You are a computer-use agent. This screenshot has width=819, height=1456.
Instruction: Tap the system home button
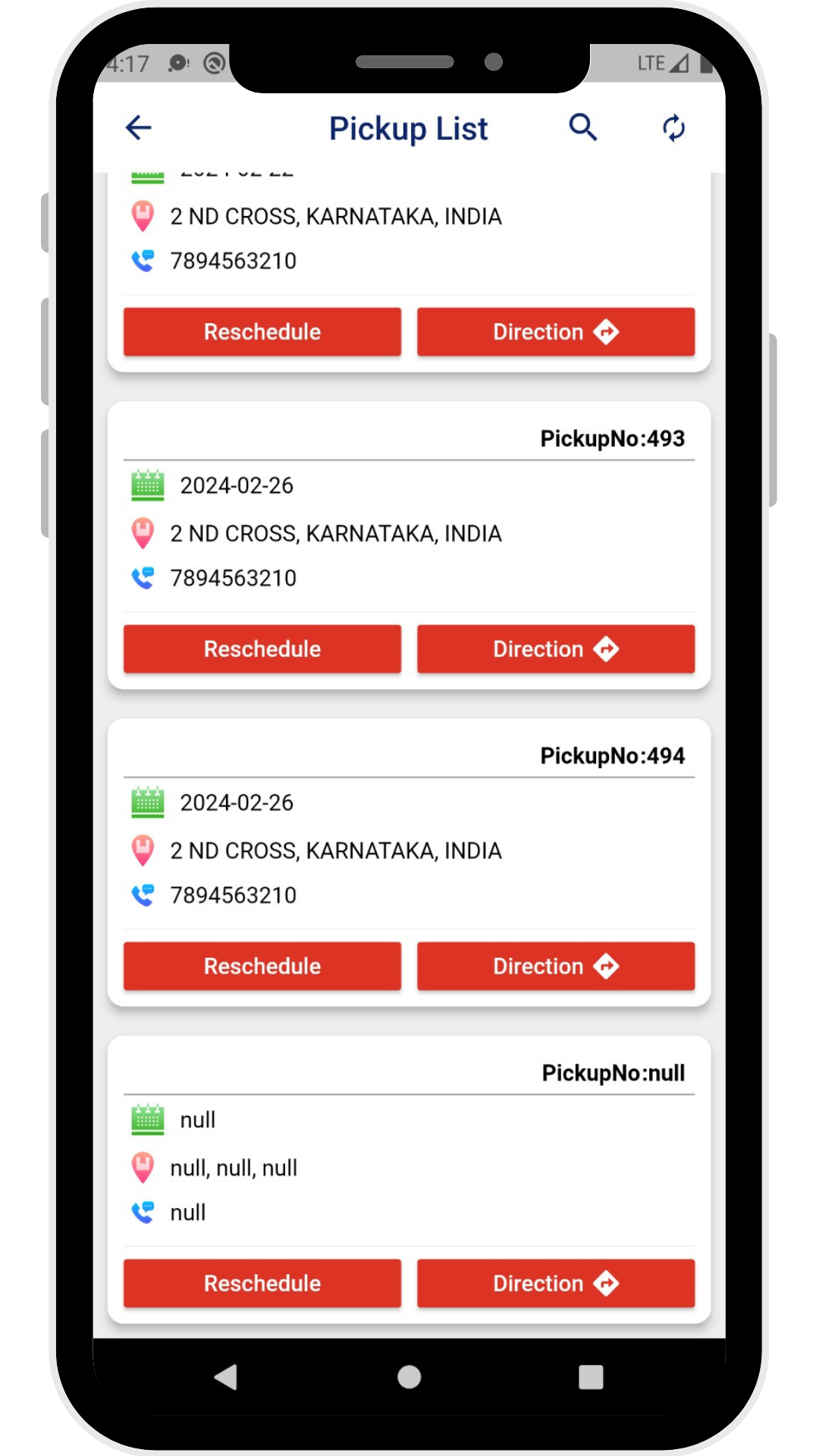point(409,1377)
